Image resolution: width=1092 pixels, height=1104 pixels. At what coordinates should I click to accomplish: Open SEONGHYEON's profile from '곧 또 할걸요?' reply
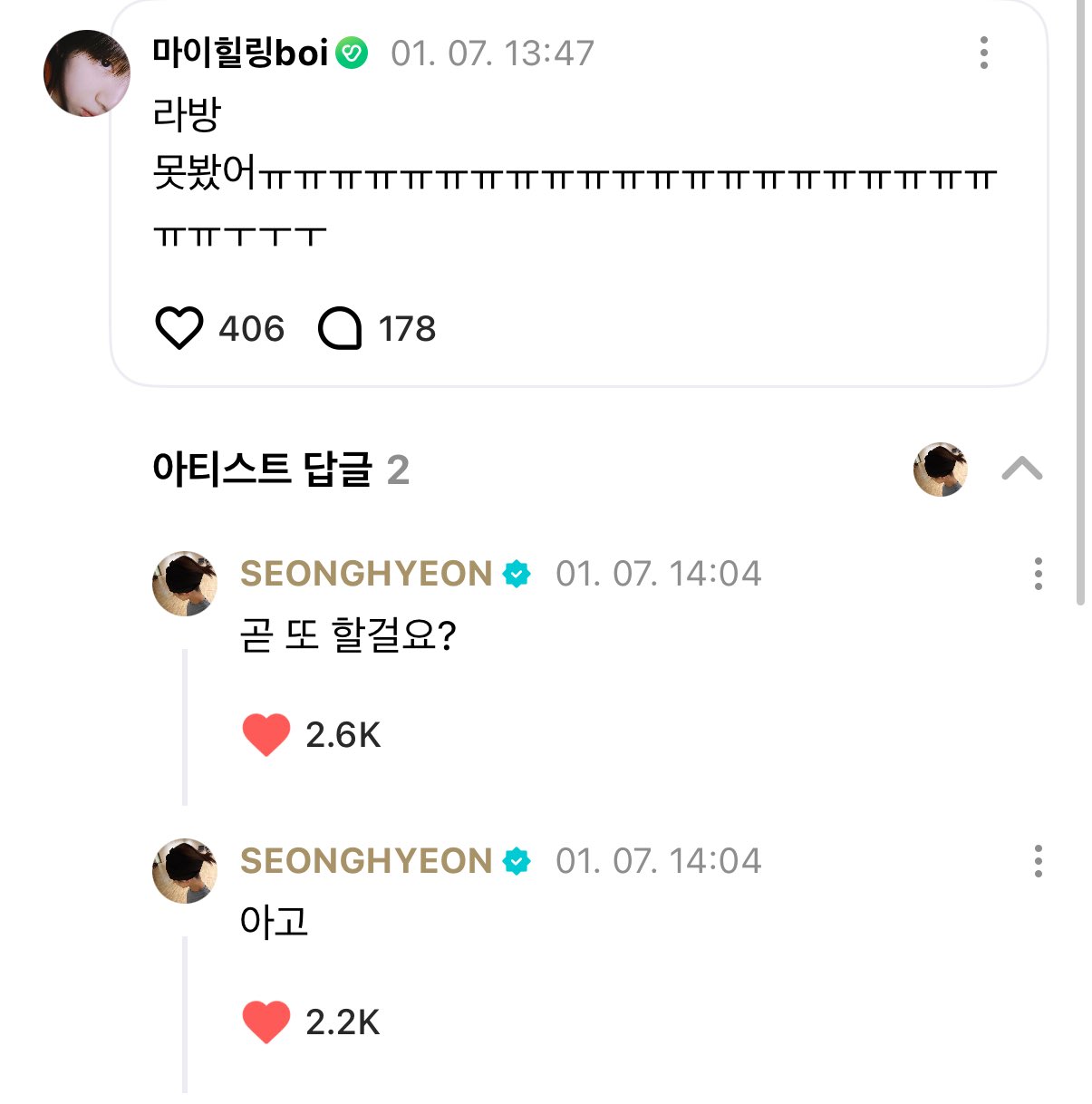pos(185,584)
